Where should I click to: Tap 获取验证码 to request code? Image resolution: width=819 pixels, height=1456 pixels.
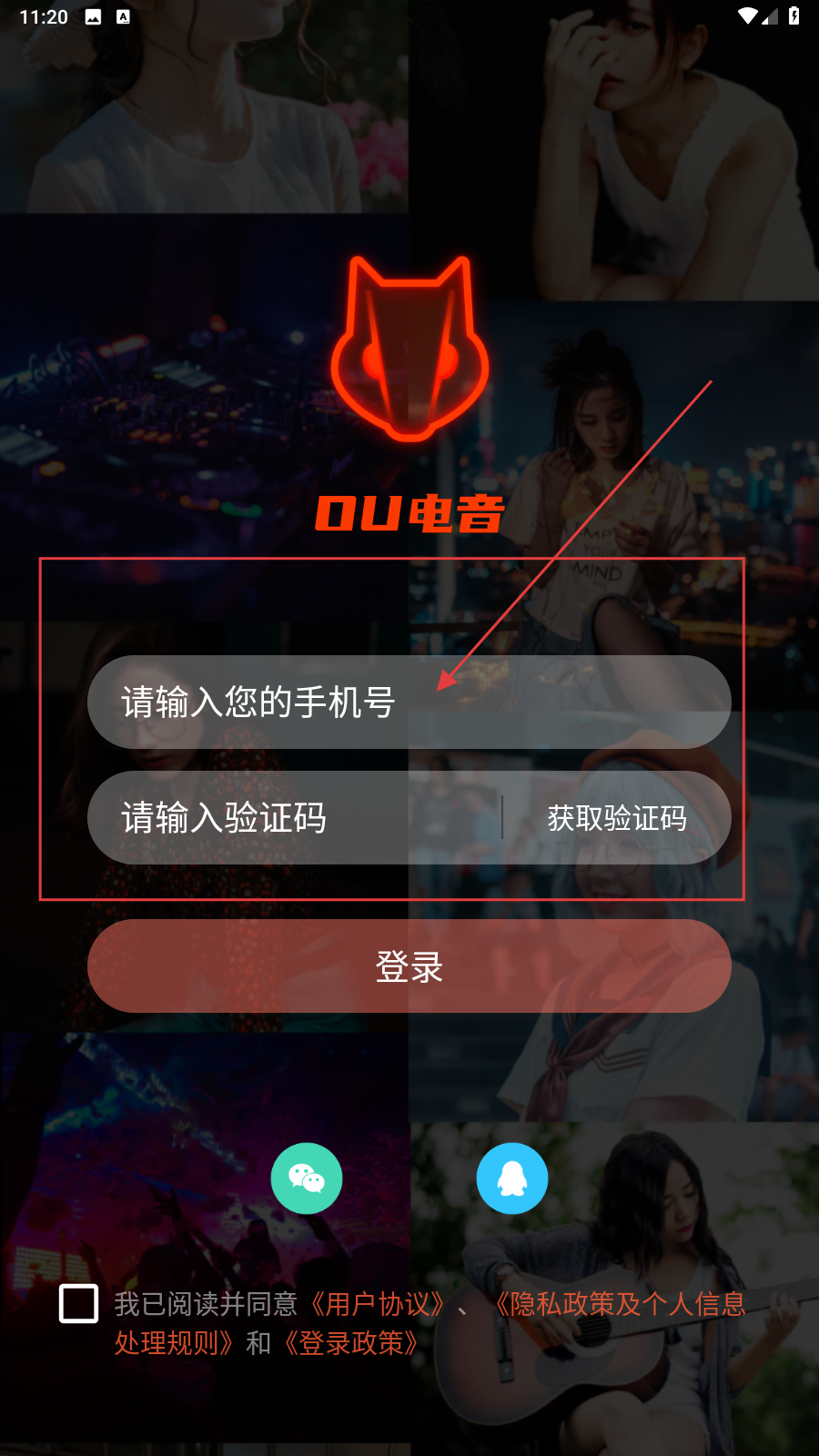pos(617,818)
